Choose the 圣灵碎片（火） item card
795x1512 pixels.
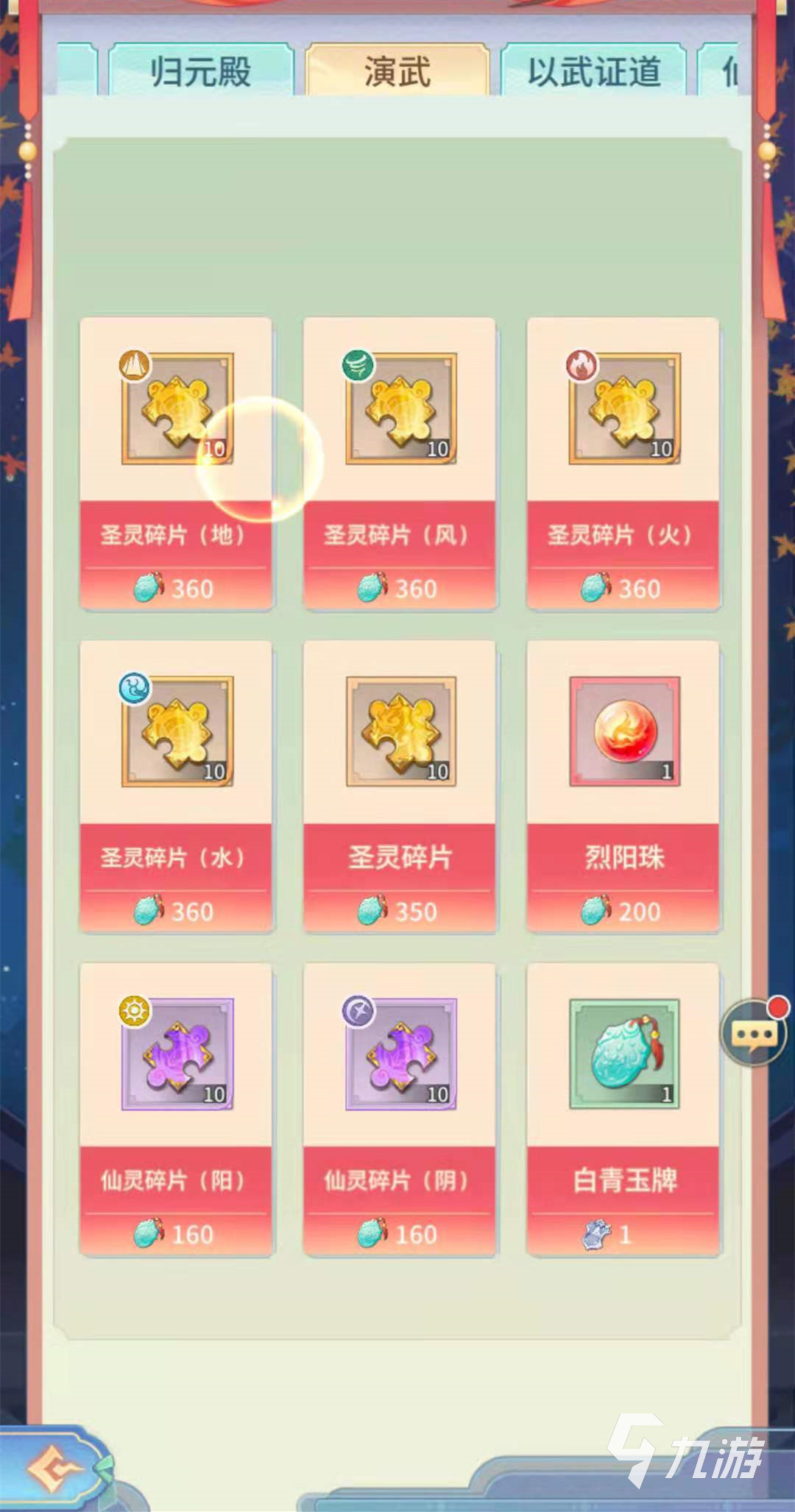click(x=623, y=464)
